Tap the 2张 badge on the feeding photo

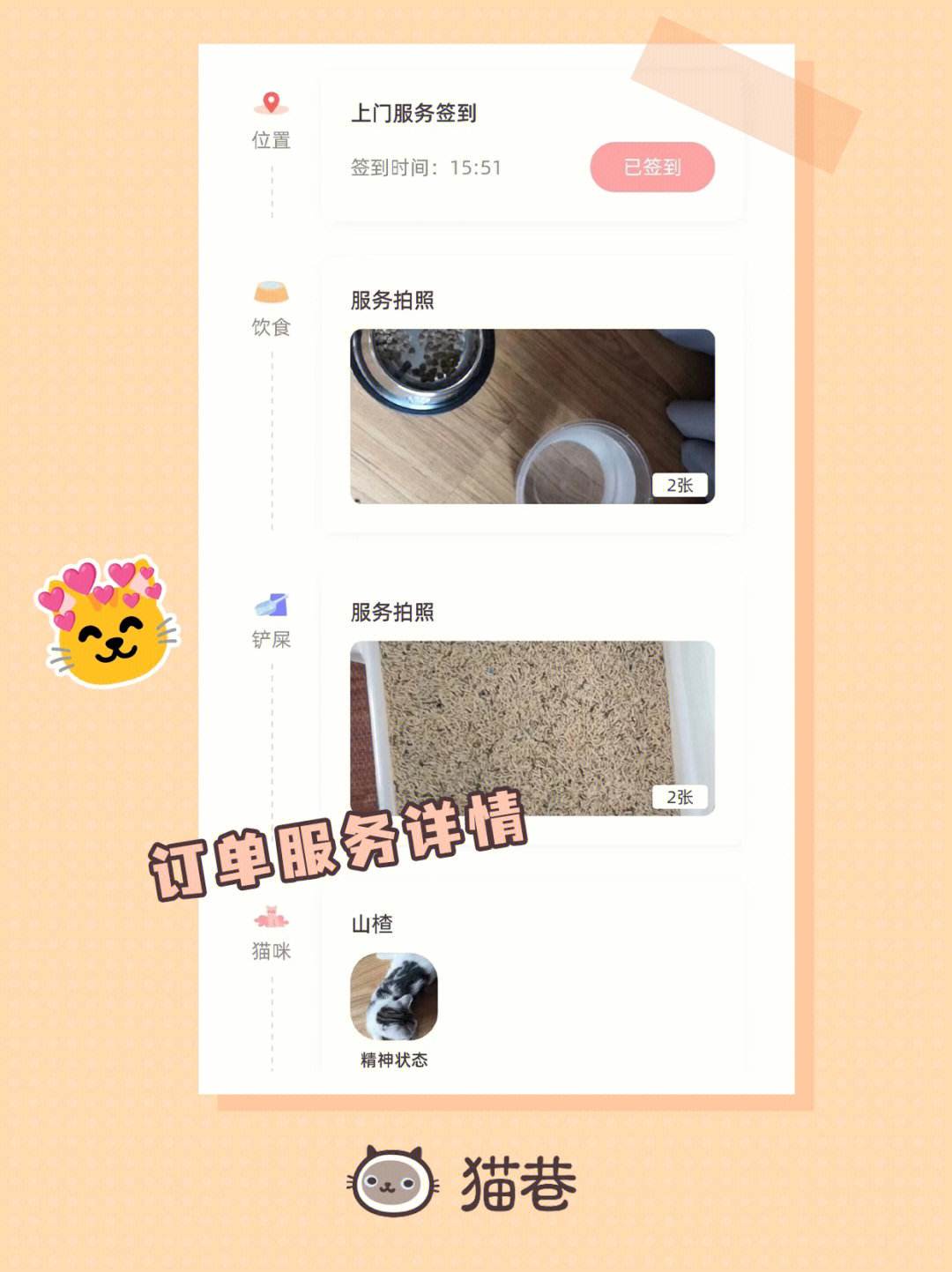click(x=680, y=486)
